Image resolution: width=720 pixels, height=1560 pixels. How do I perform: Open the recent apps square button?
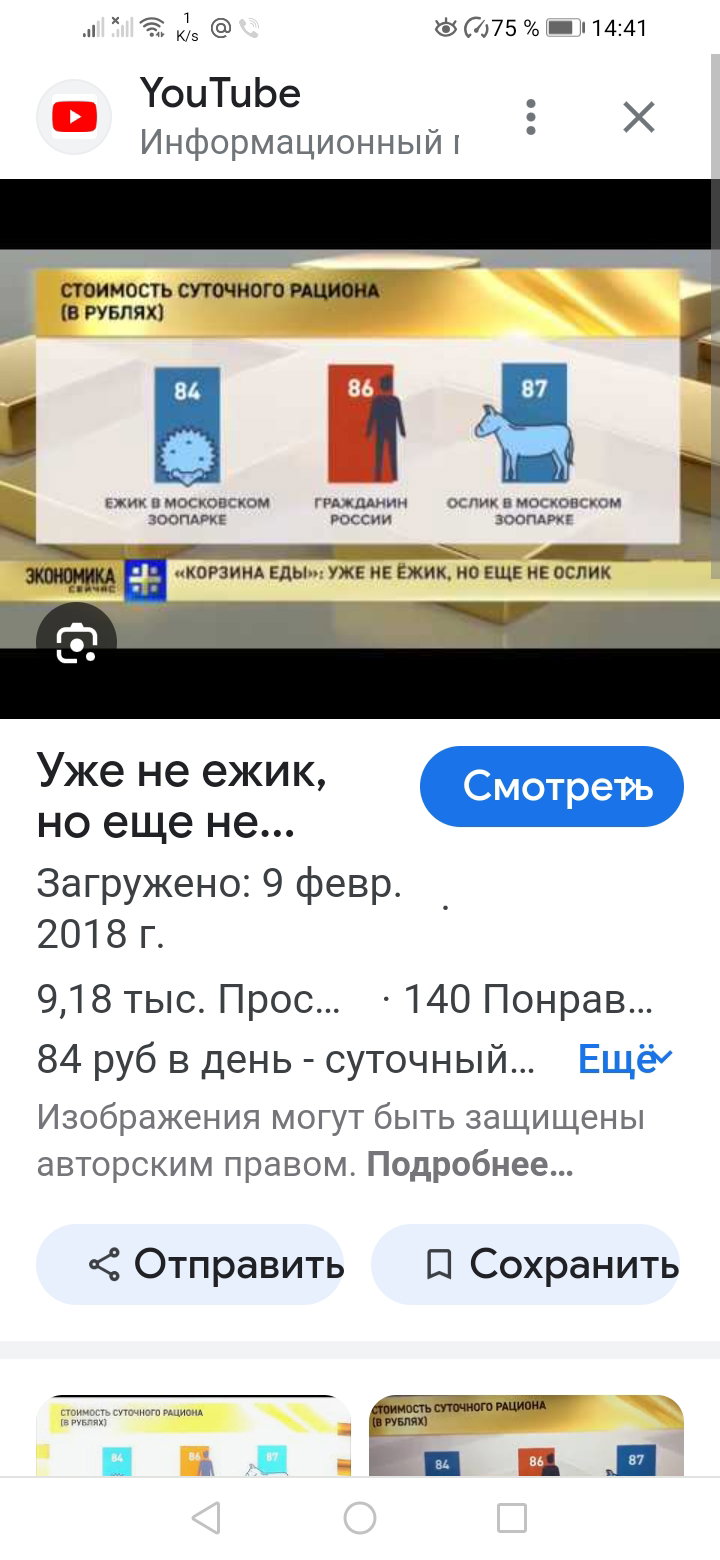point(512,1518)
